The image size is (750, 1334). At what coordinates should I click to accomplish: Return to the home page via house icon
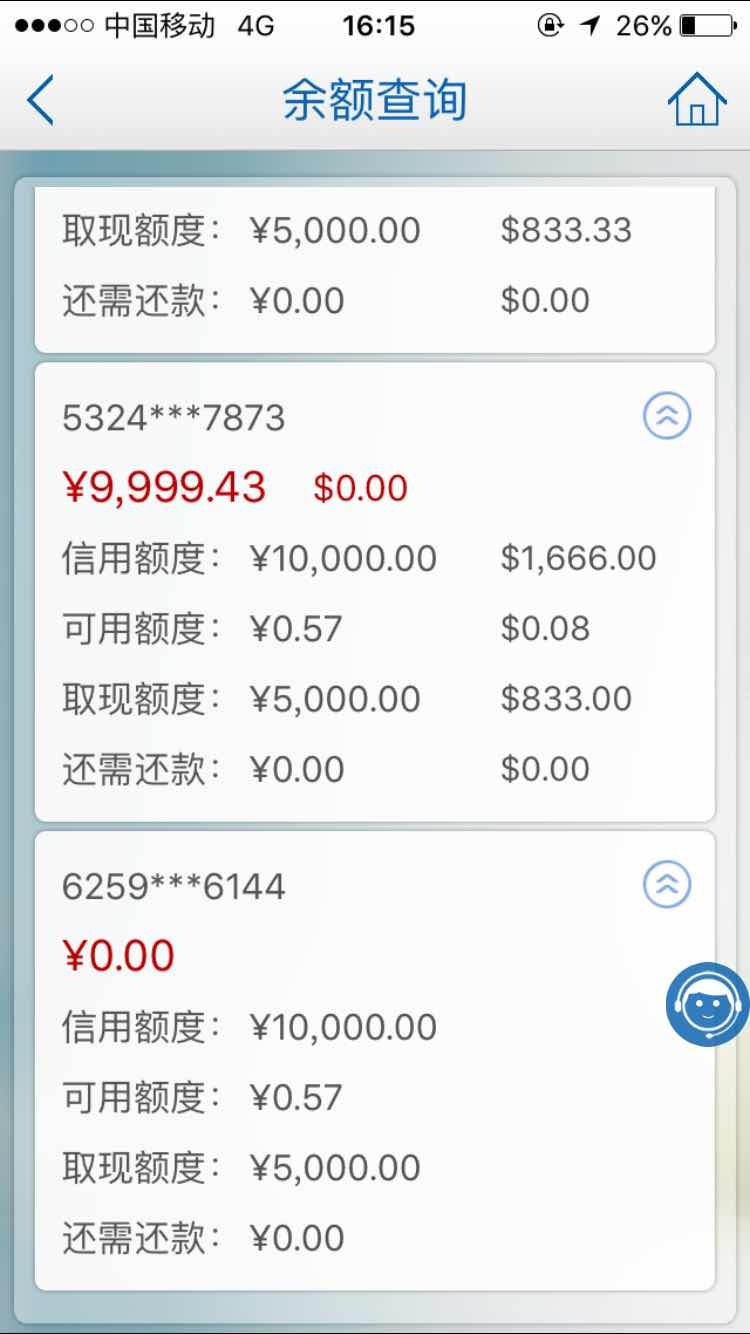point(697,100)
